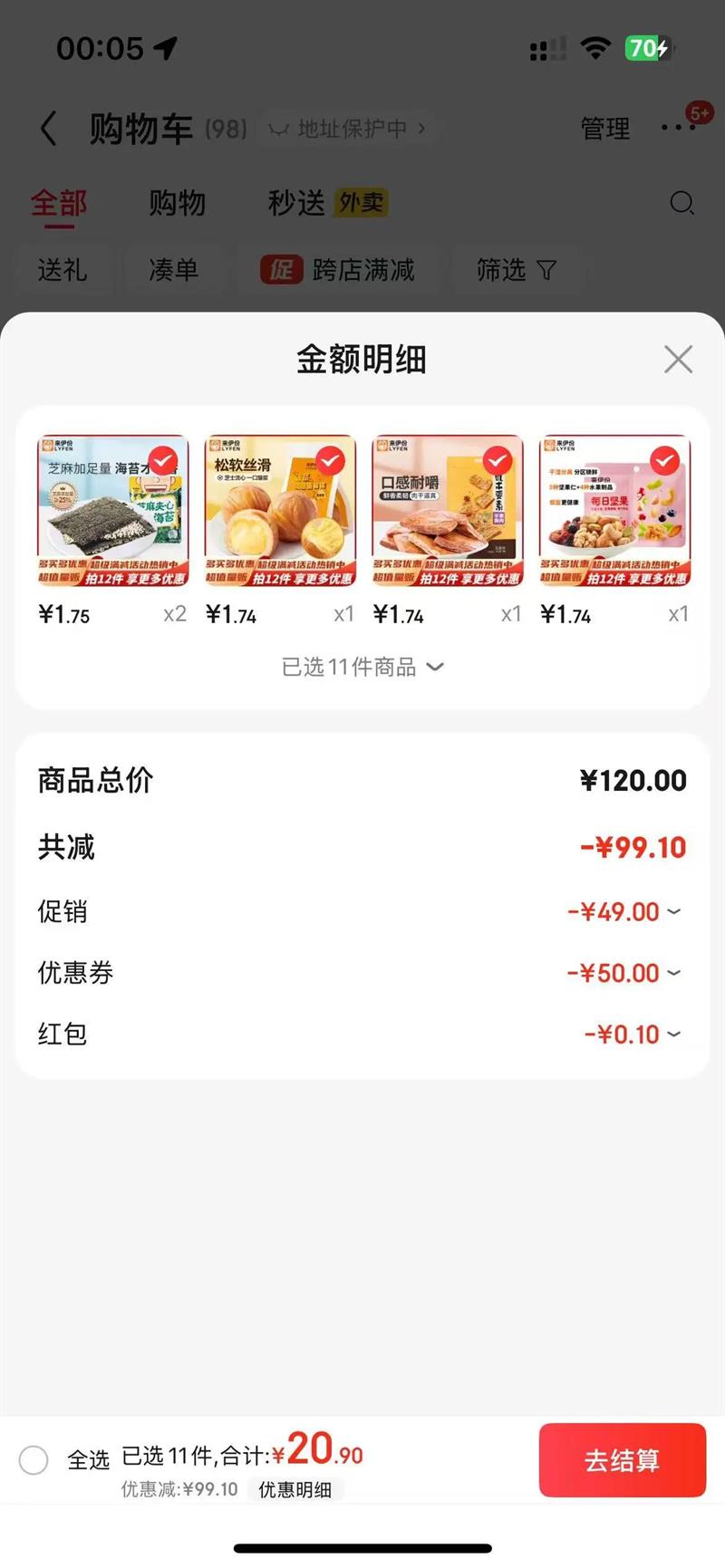The width and height of the screenshot is (725, 1568).
Task: Open the 口感耐嚼 product thumbnail
Action: pyautogui.click(x=448, y=511)
